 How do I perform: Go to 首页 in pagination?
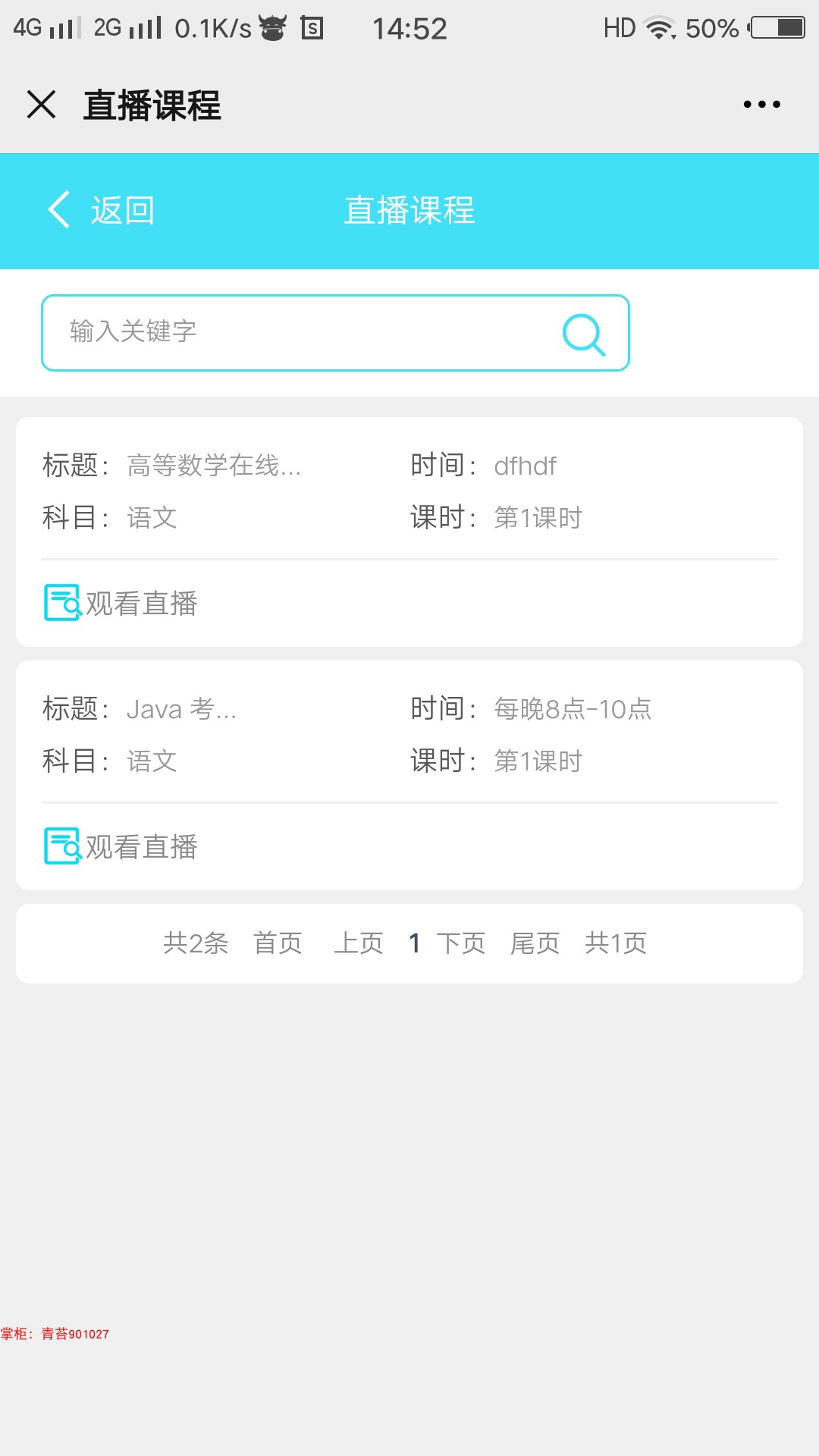(x=278, y=943)
